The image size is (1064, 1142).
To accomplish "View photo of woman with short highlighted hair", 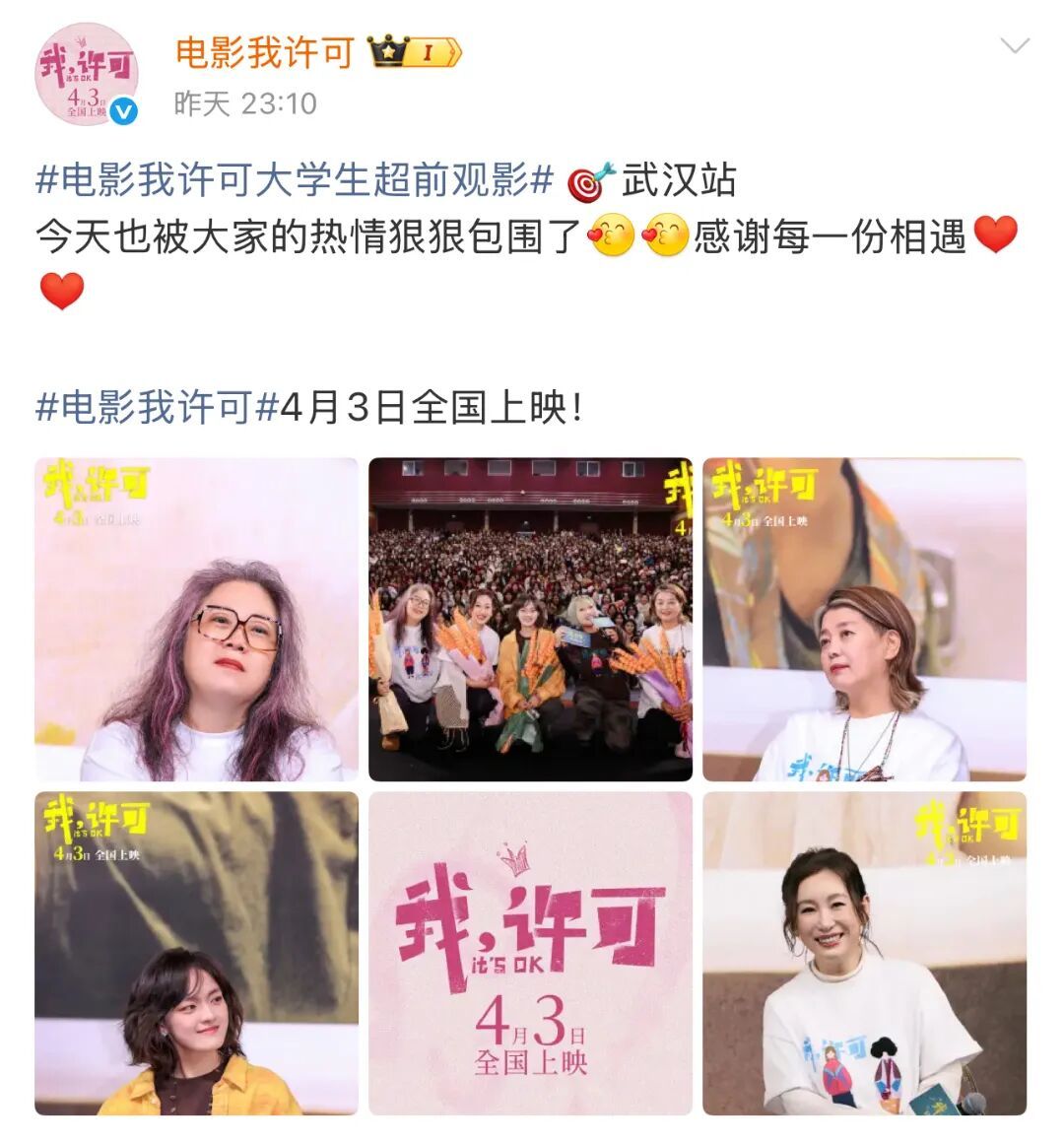I will [x=864, y=619].
